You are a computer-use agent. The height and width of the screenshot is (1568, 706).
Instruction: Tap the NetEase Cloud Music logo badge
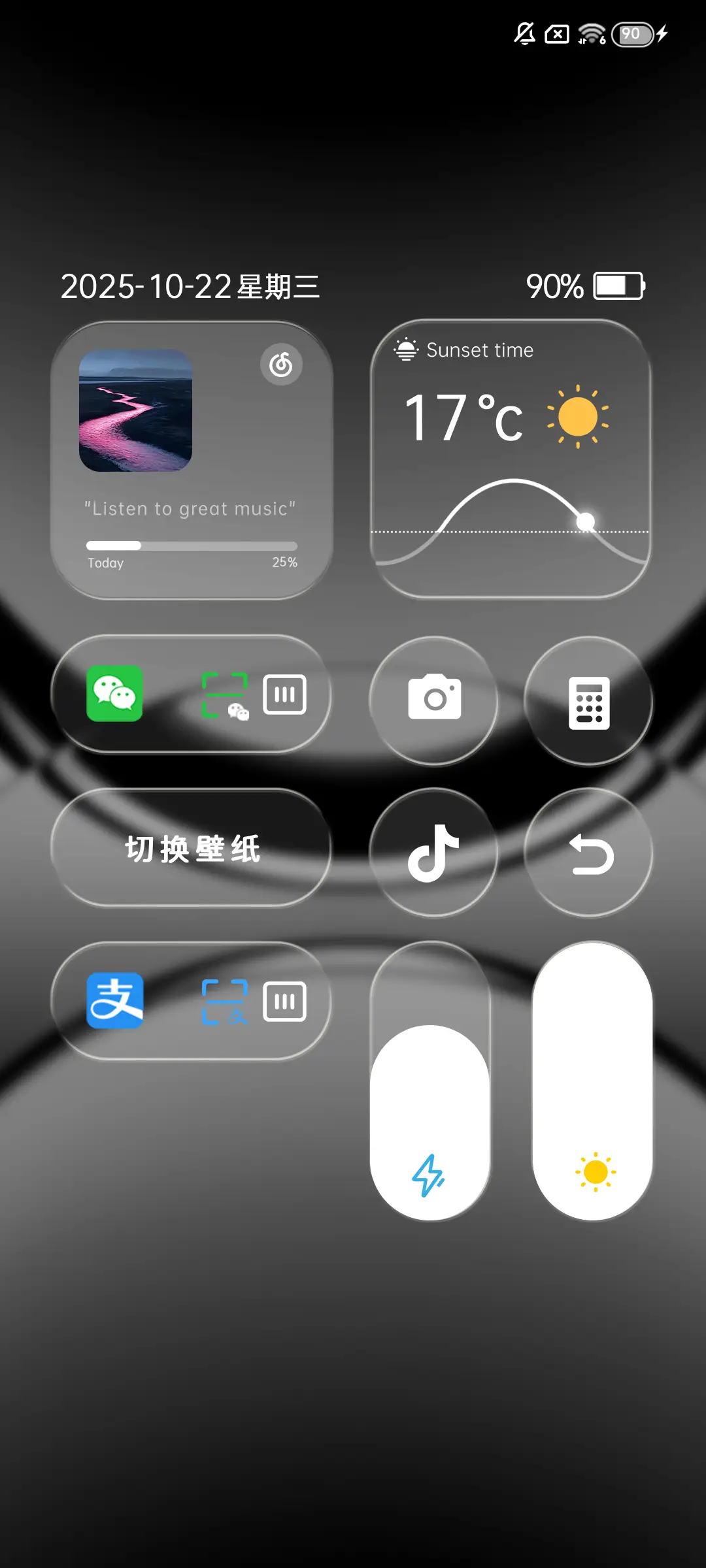click(282, 365)
